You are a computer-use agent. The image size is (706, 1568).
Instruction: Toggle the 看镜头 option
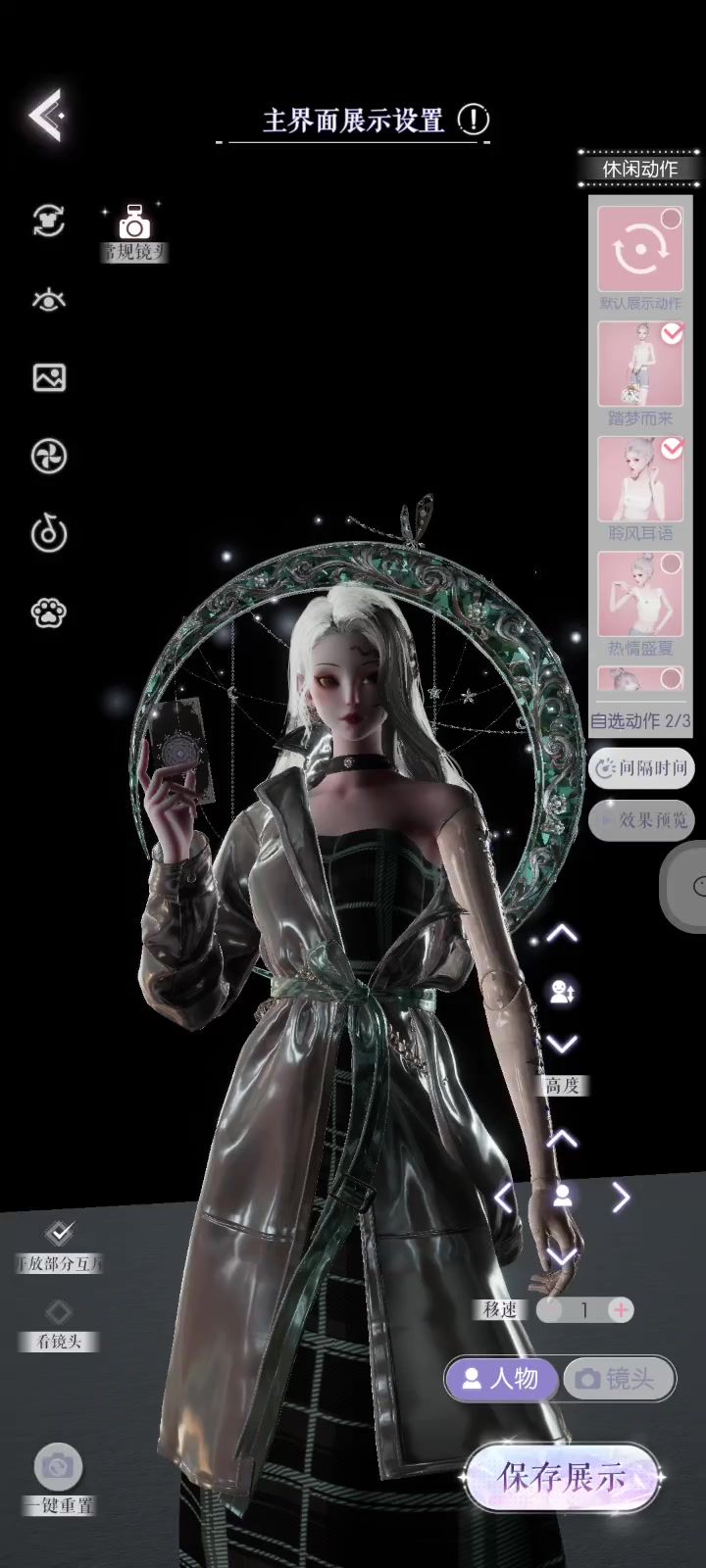tap(59, 1324)
